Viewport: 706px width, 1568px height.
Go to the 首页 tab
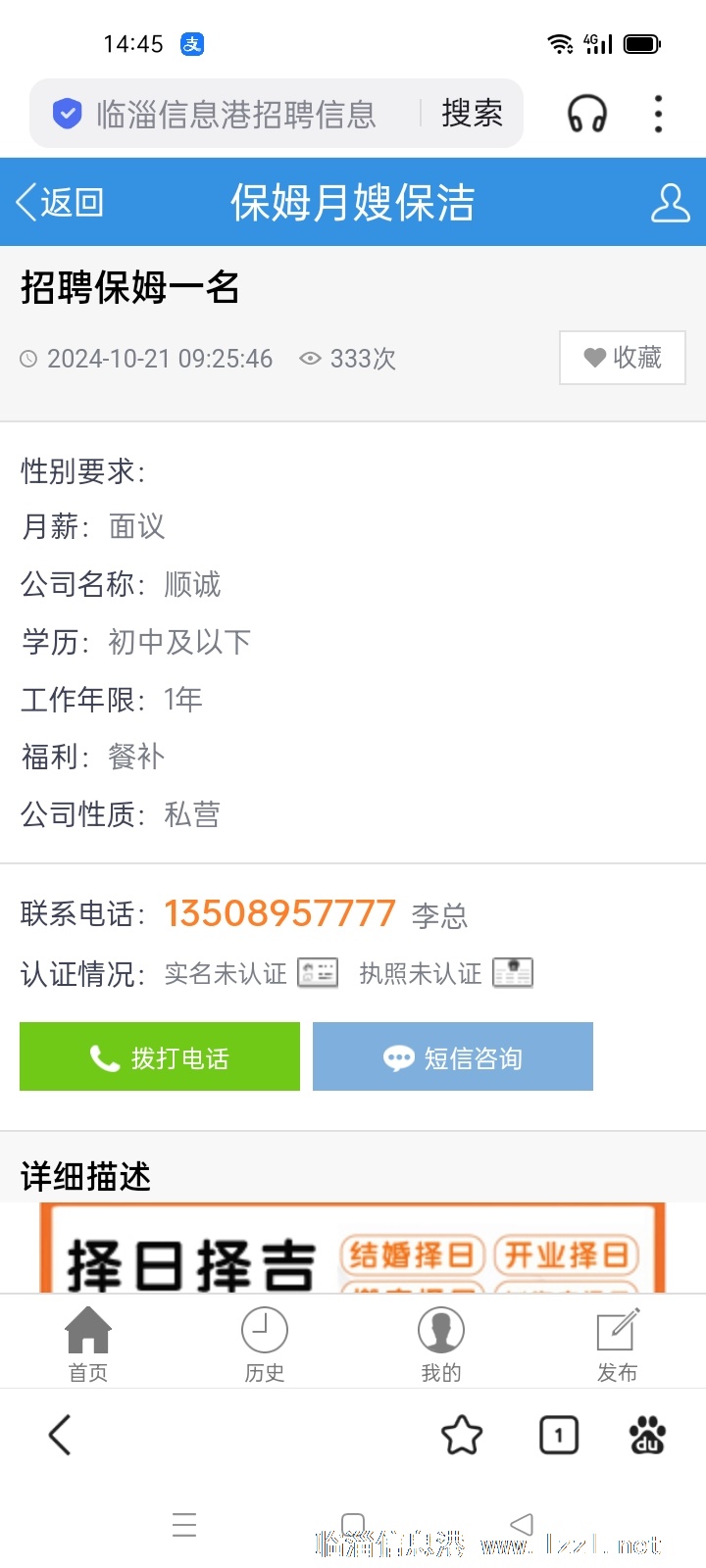(x=88, y=1344)
